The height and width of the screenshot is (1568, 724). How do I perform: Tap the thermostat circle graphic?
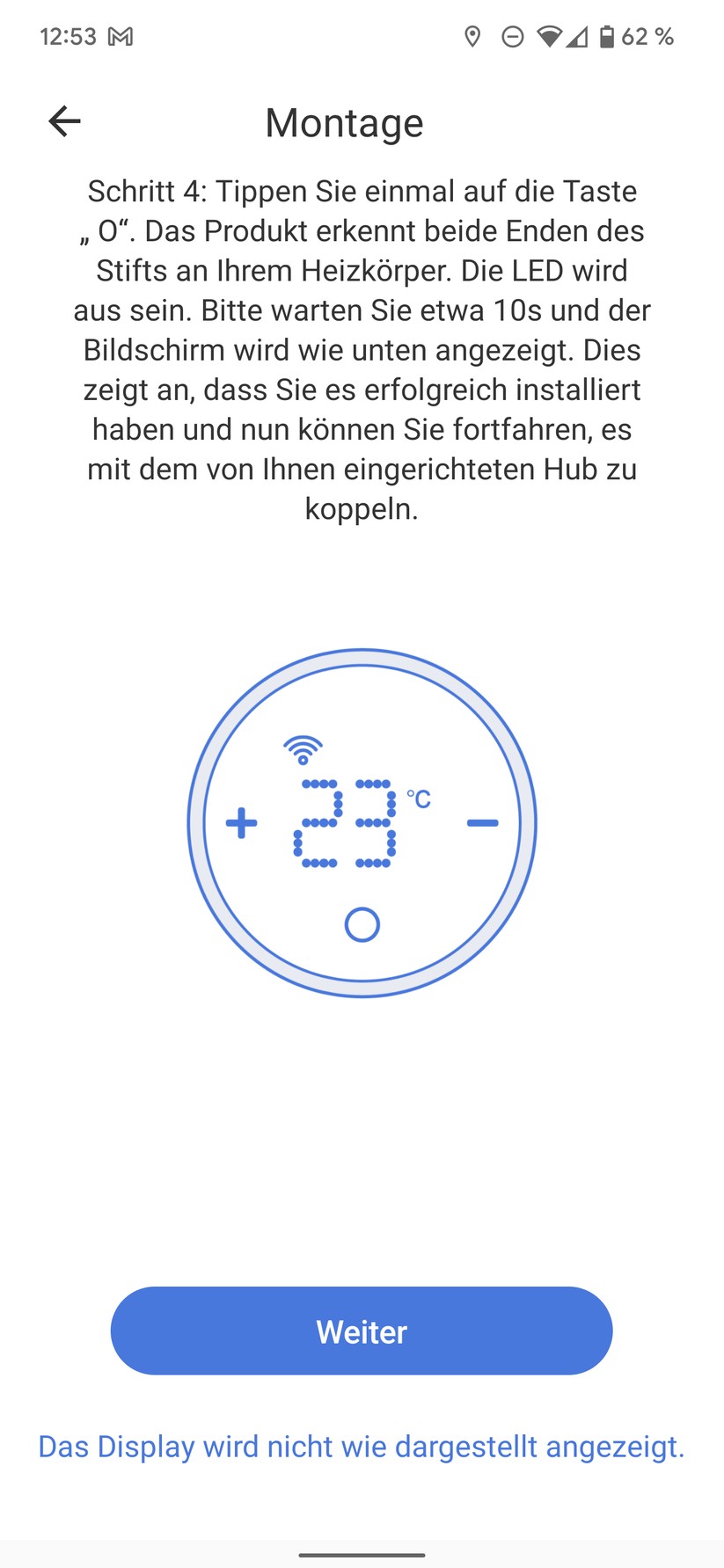point(362,822)
